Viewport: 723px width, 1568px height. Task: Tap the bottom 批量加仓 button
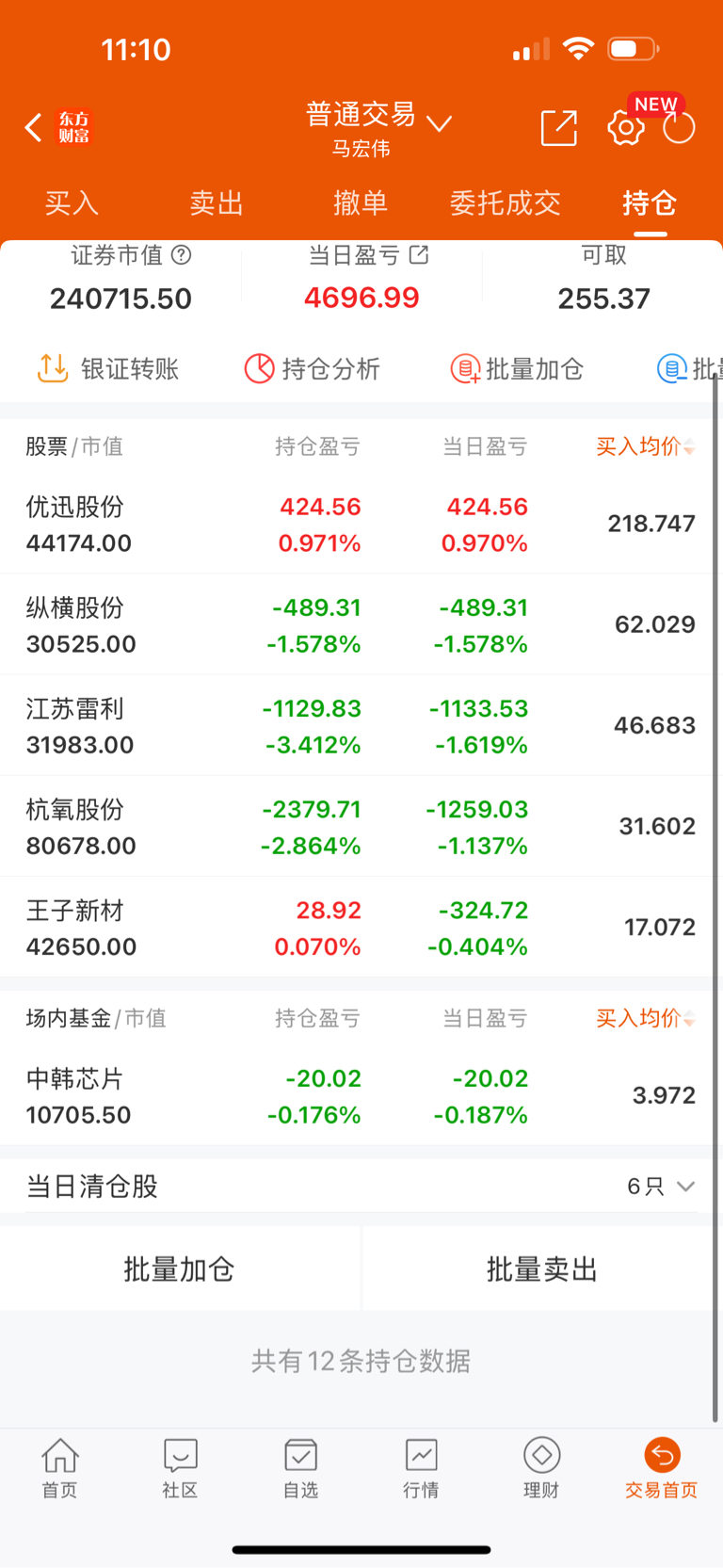(x=179, y=1269)
